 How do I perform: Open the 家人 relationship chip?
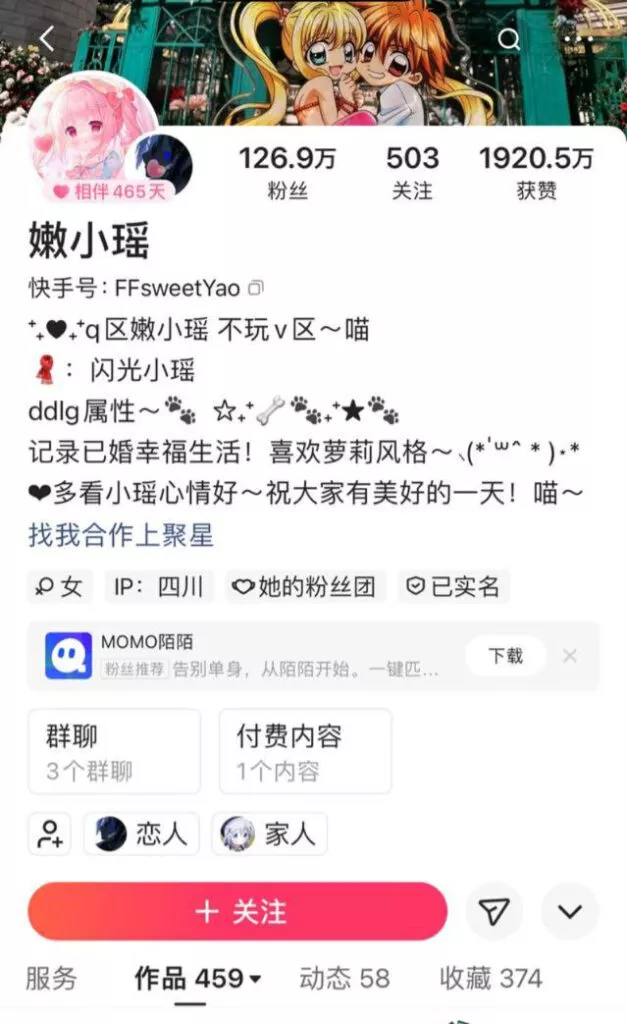pyautogui.click(x=269, y=834)
